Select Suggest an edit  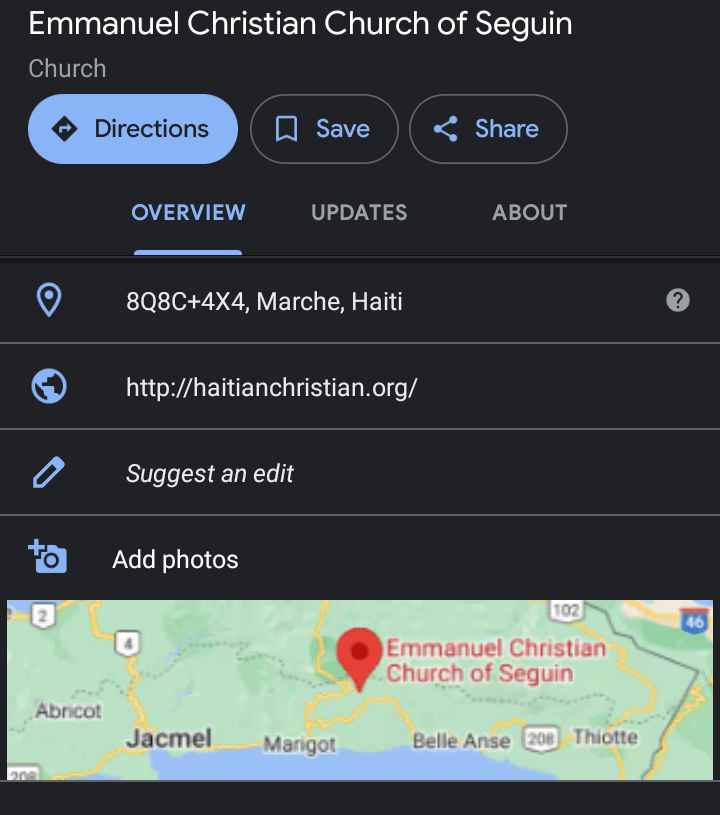point(210,473)
